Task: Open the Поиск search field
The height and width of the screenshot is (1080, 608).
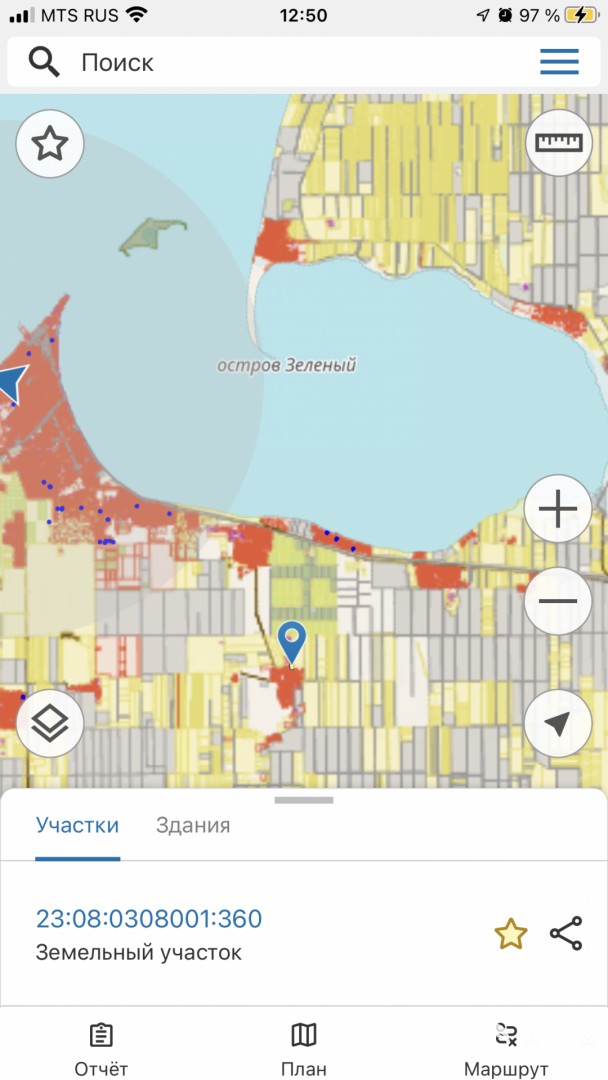Action: (x=304, y=63)
